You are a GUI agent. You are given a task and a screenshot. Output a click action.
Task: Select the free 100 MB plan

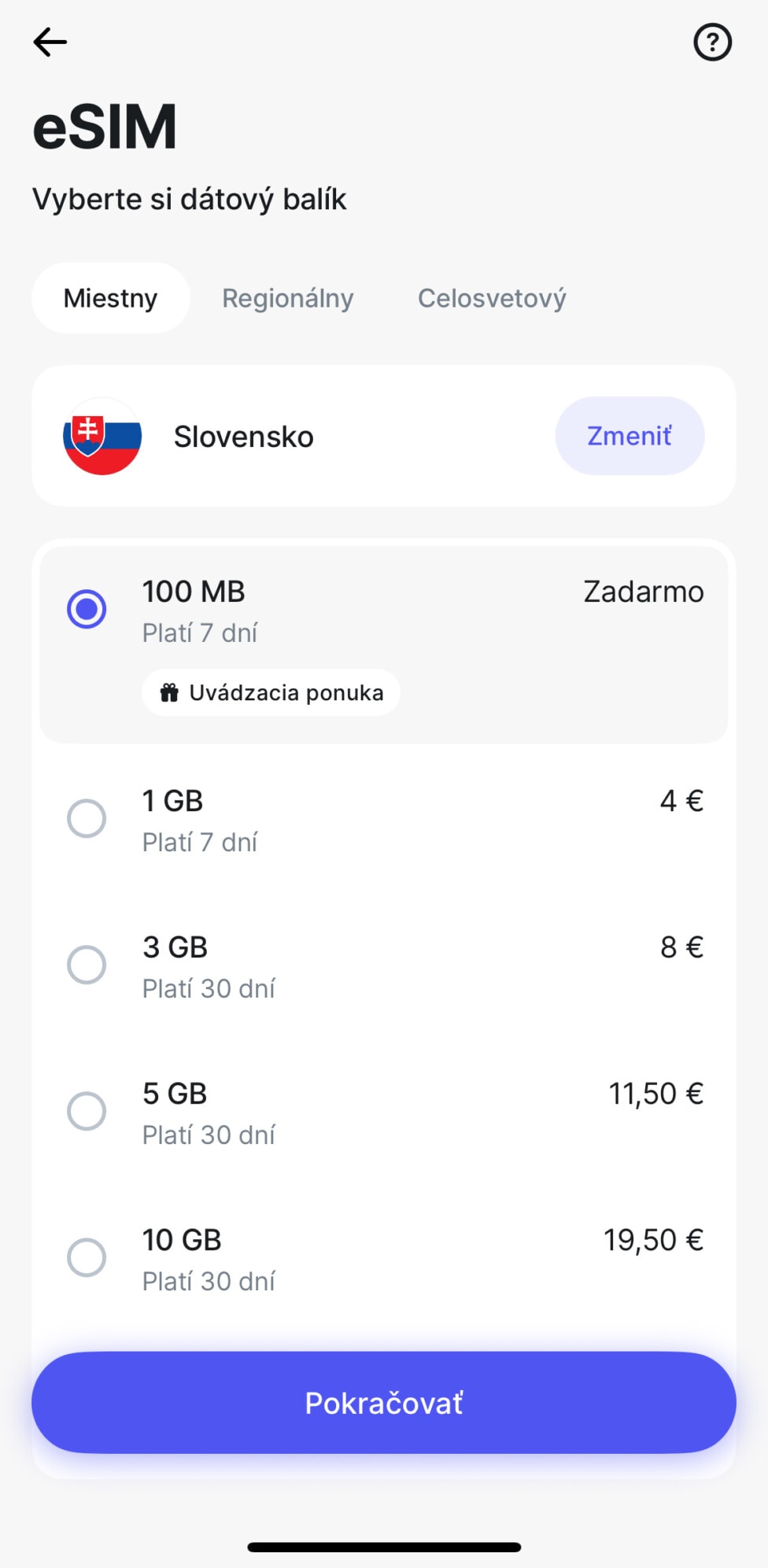pyautogui.click(x=384, y=644)
